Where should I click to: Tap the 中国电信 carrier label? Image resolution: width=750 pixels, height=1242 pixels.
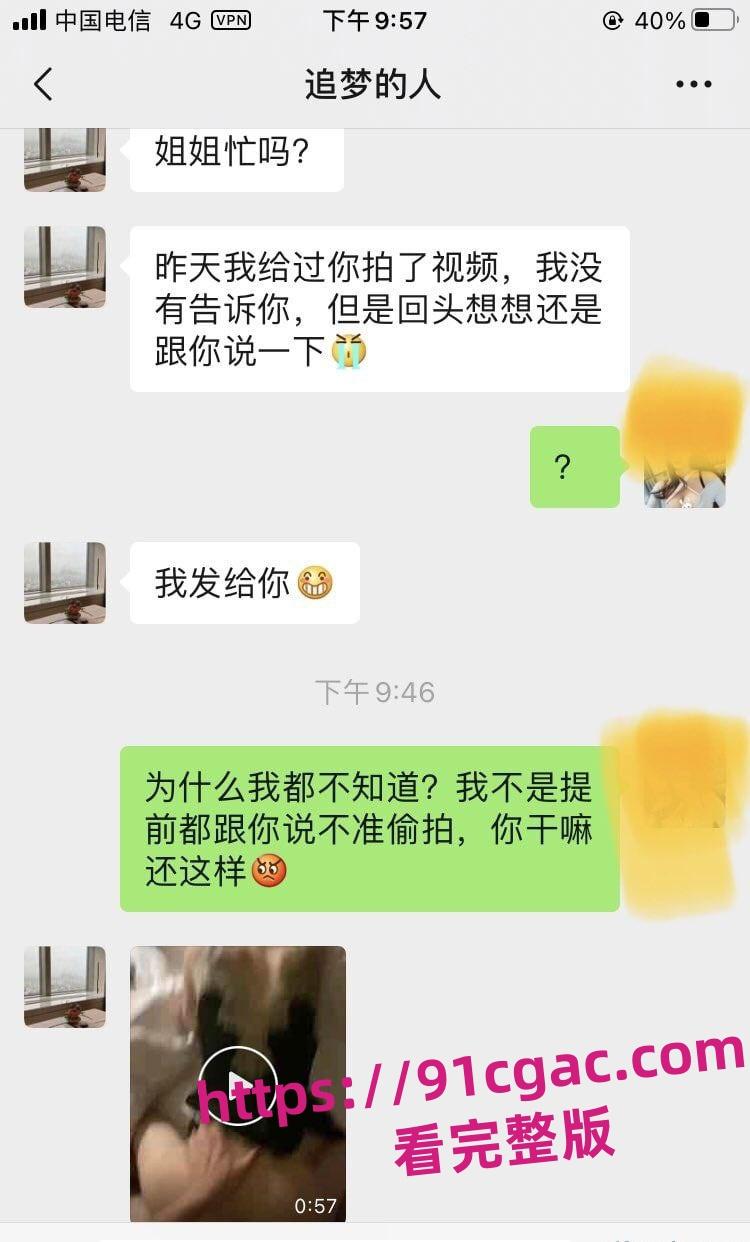coord(98,20)
